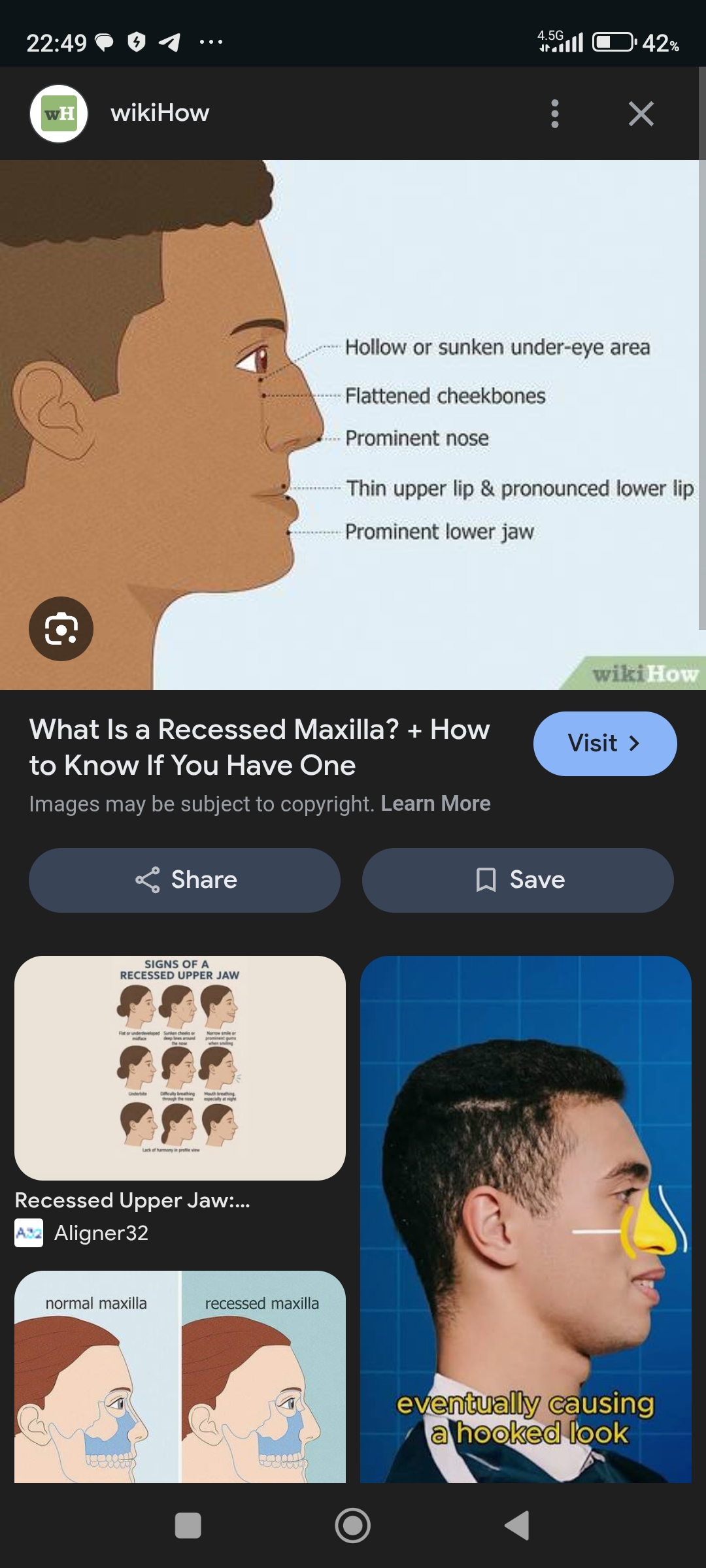
Task: Search this image with Google Lens
Action: 61,629
